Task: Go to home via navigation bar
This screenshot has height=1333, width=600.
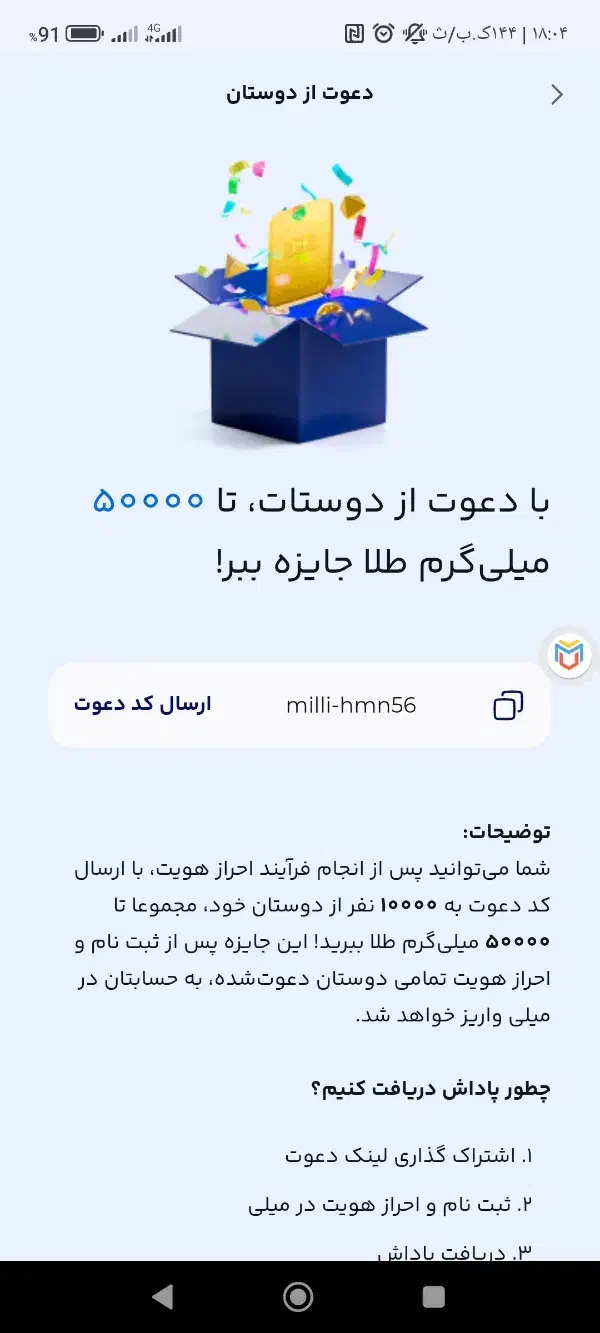Action: point(298,1297)
